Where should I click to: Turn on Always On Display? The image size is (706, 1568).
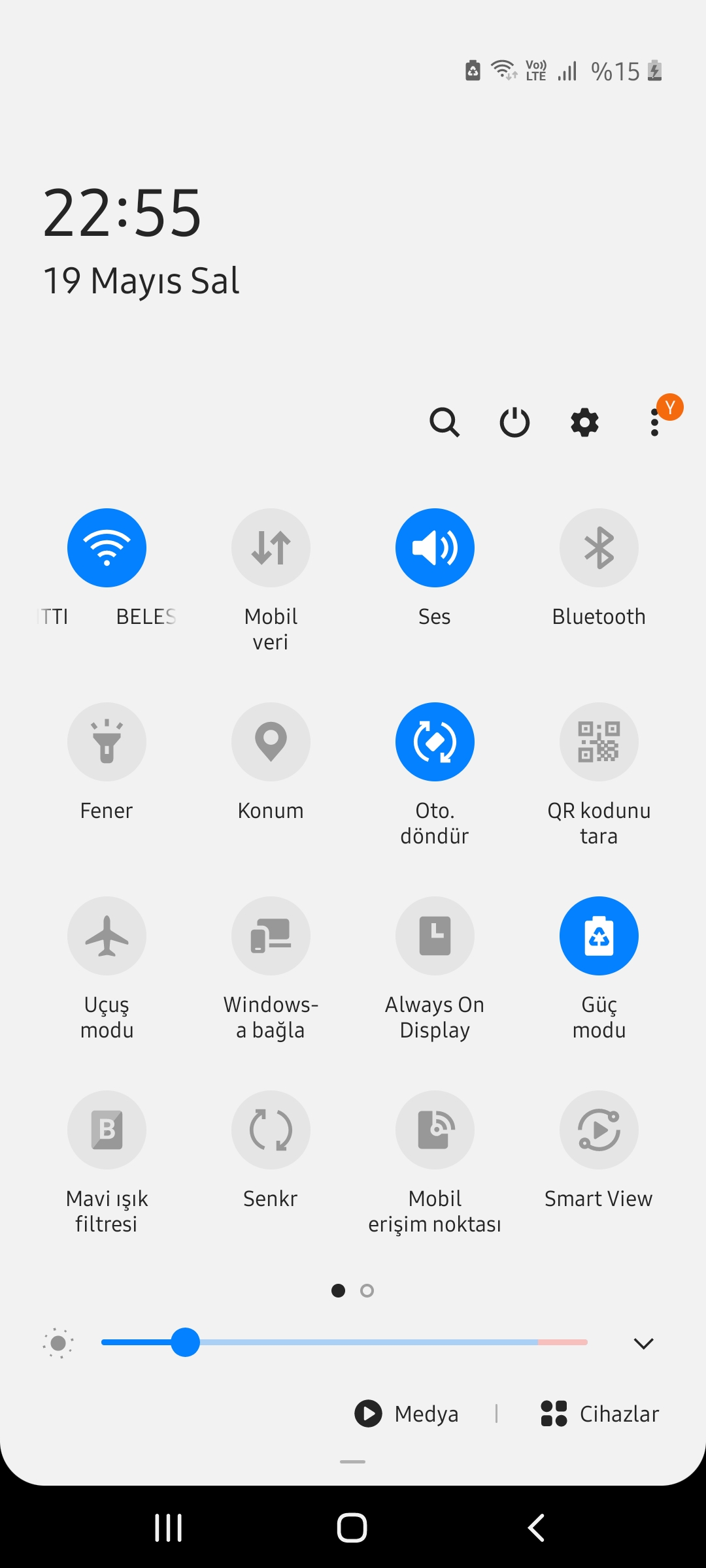pyautogui.click(x=435, y=936)
